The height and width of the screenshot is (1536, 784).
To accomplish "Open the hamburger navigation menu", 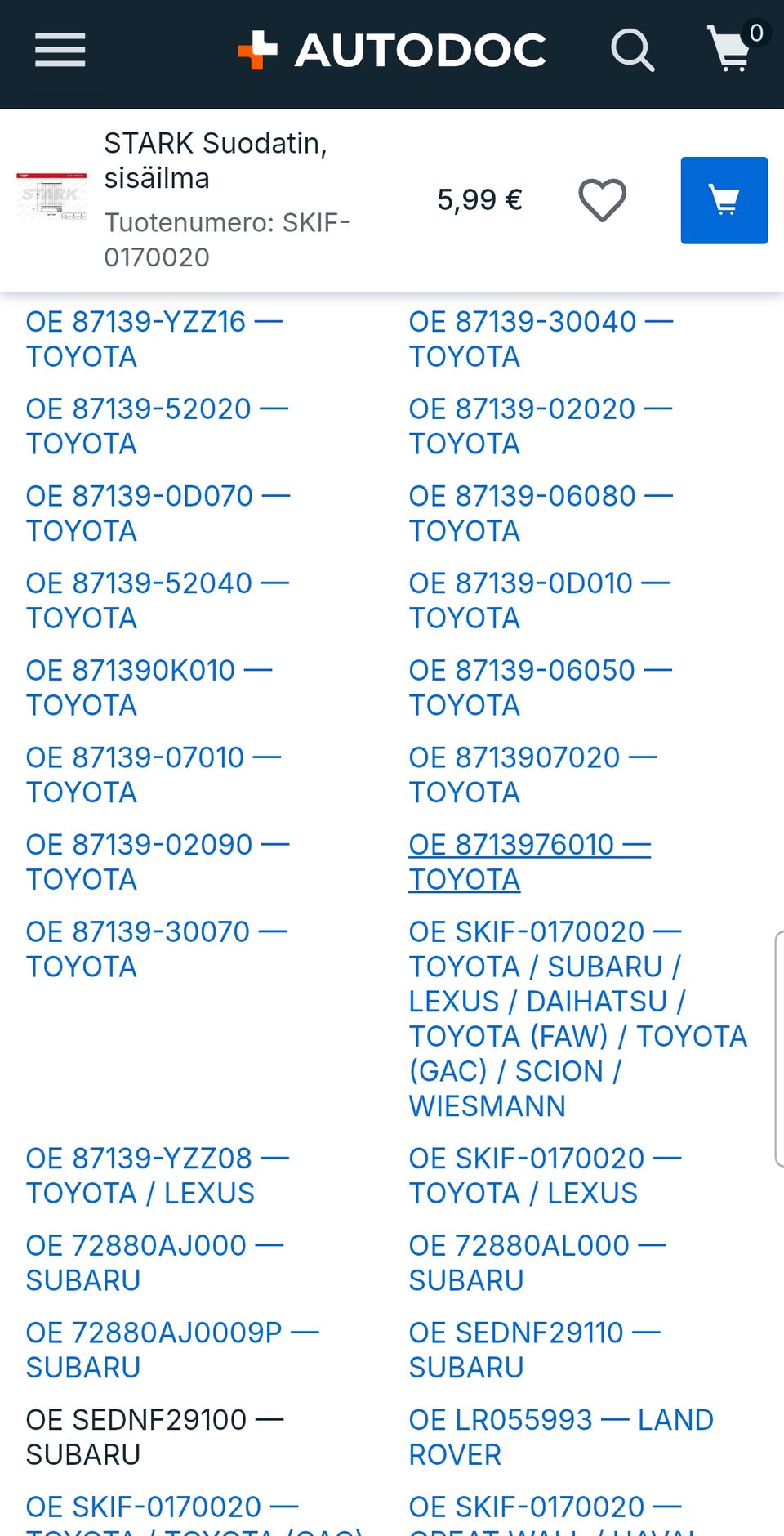I will [60, 51].
